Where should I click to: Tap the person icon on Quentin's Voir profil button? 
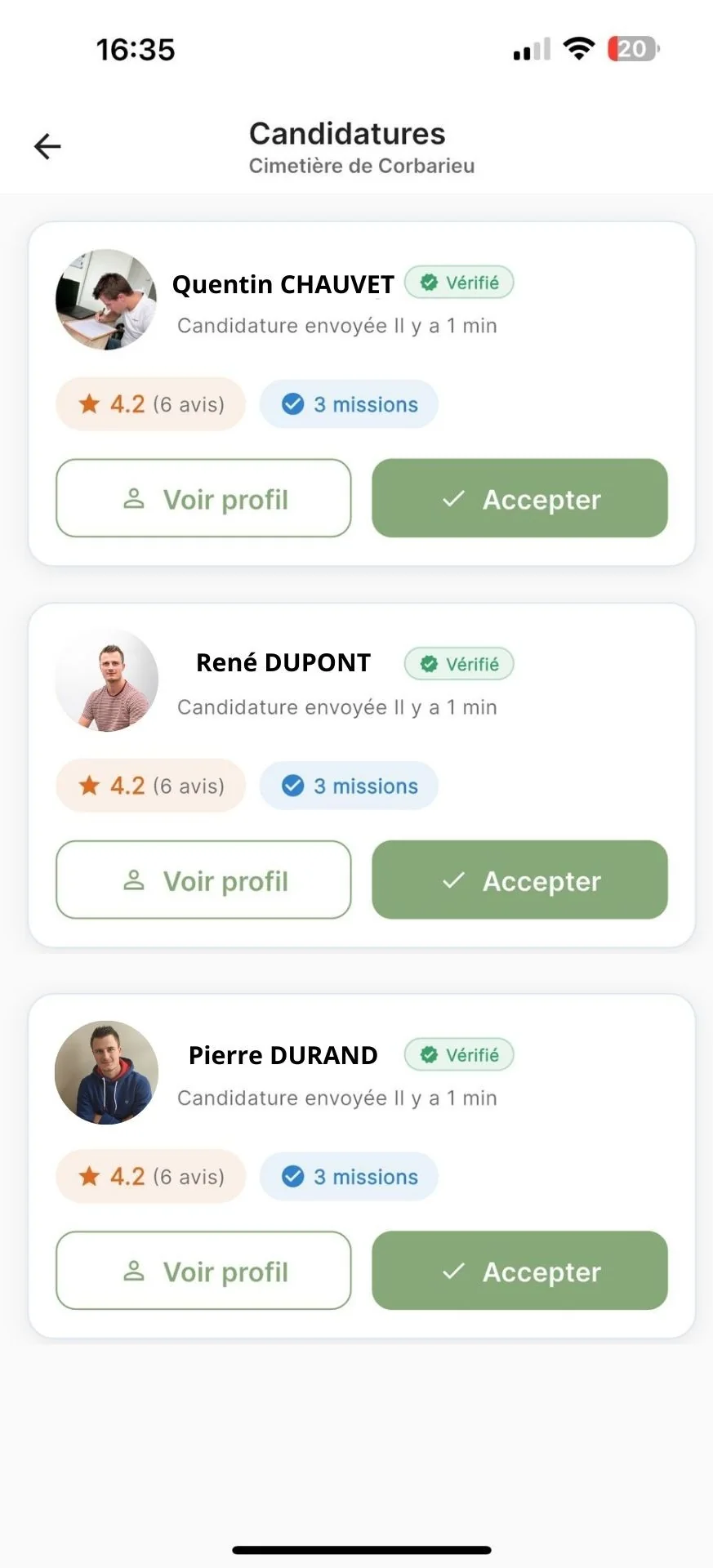pos(133,499)
